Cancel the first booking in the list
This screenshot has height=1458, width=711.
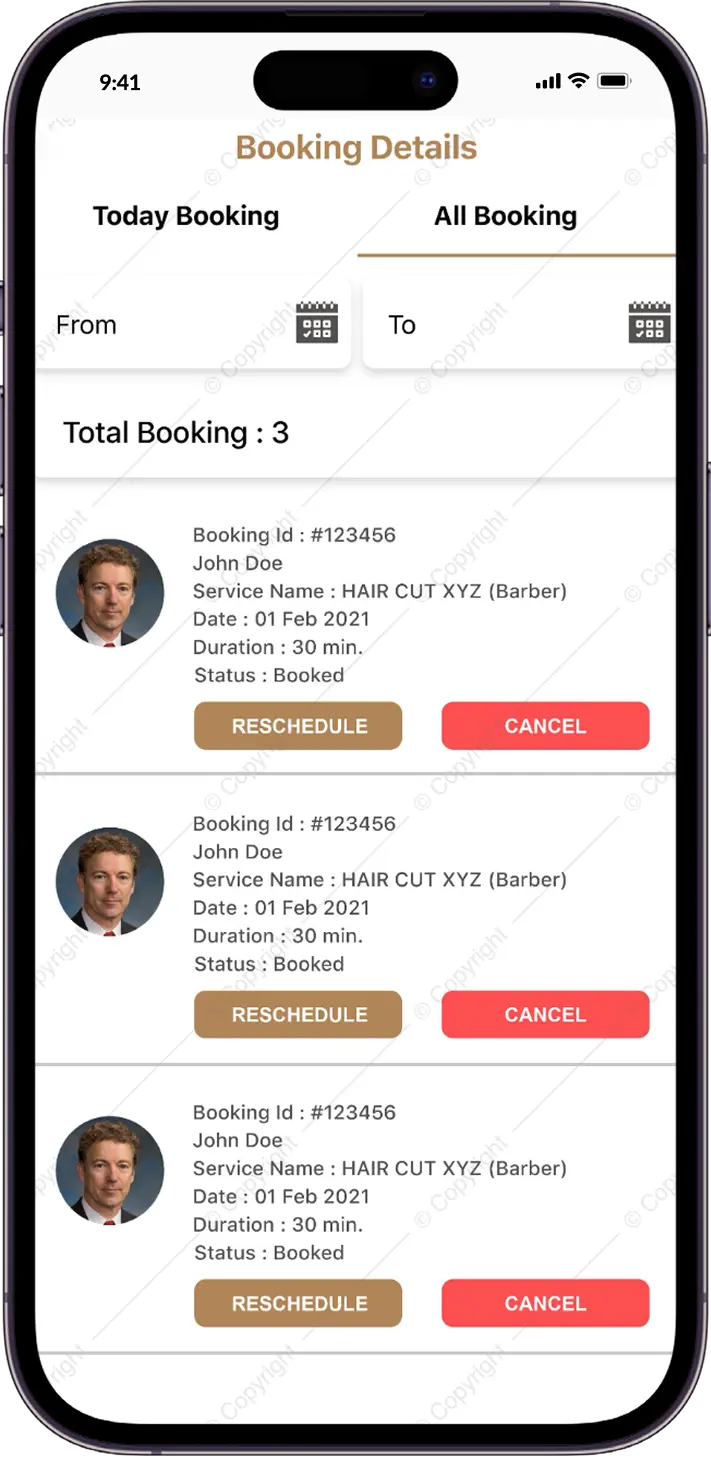pyautogui.click(x=545, y=726)
